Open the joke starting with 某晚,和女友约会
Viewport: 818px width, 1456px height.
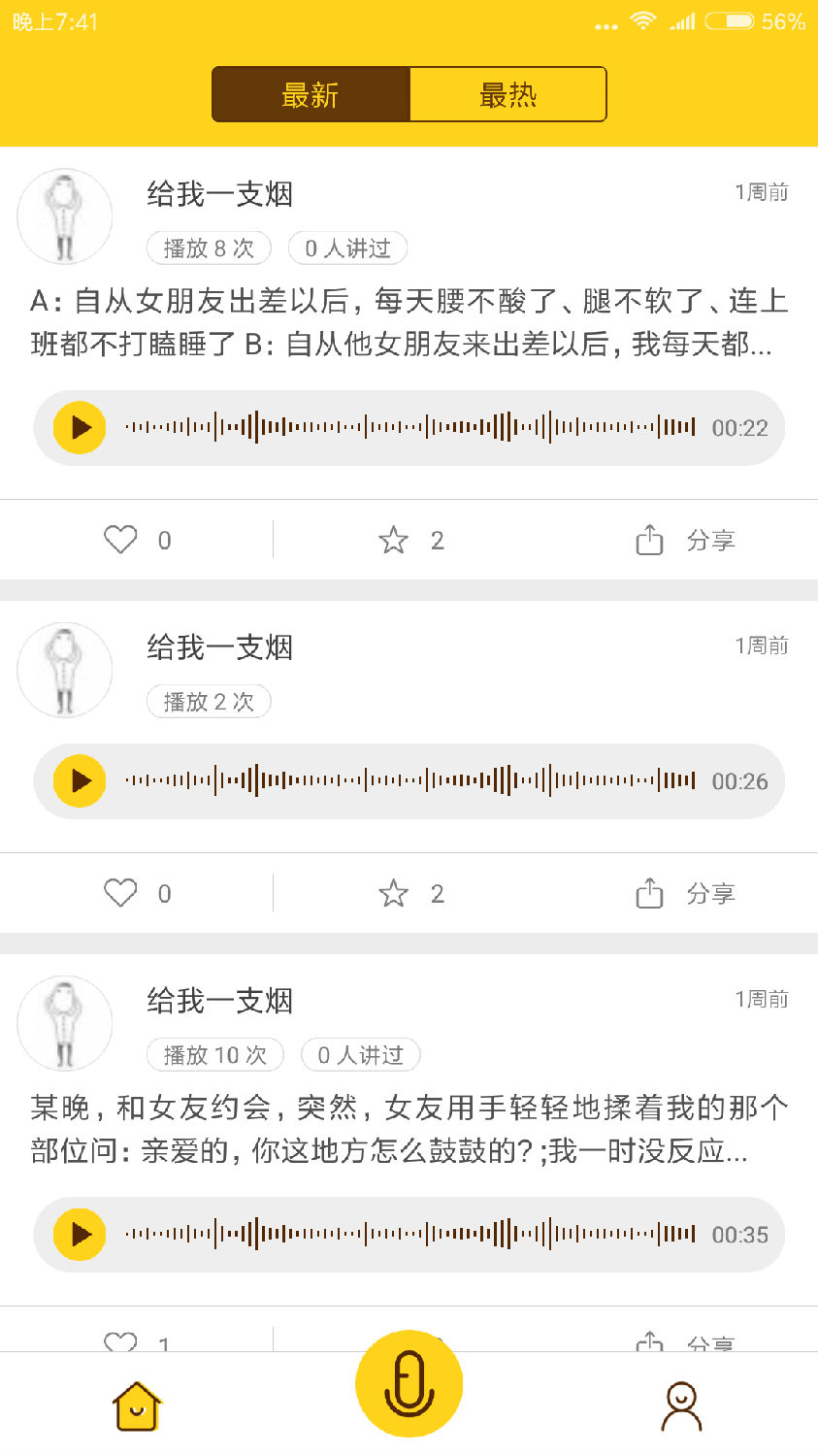click(x=409, y=1129)
